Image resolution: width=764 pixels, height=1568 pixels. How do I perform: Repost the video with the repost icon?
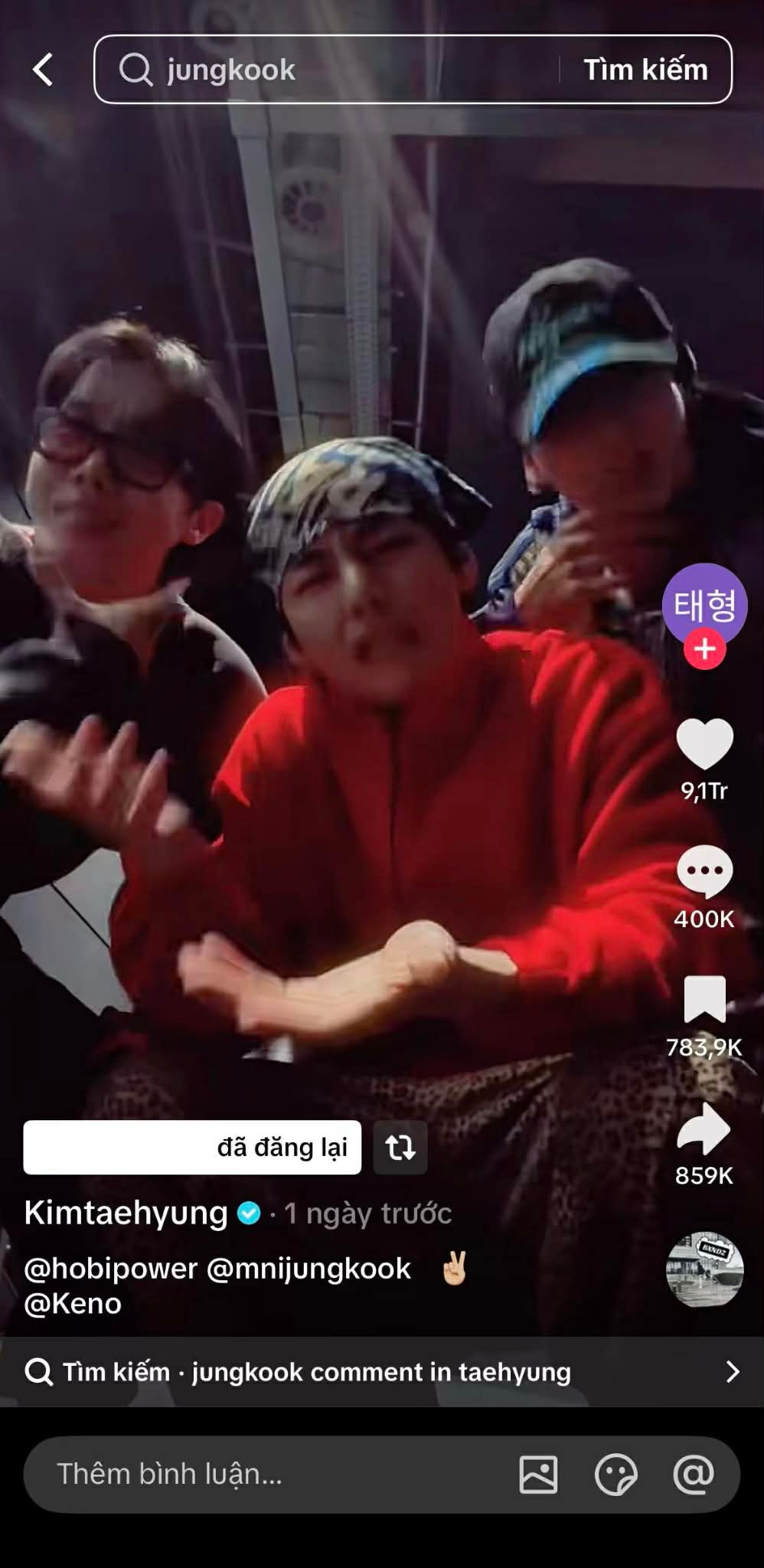point(400,1147)
